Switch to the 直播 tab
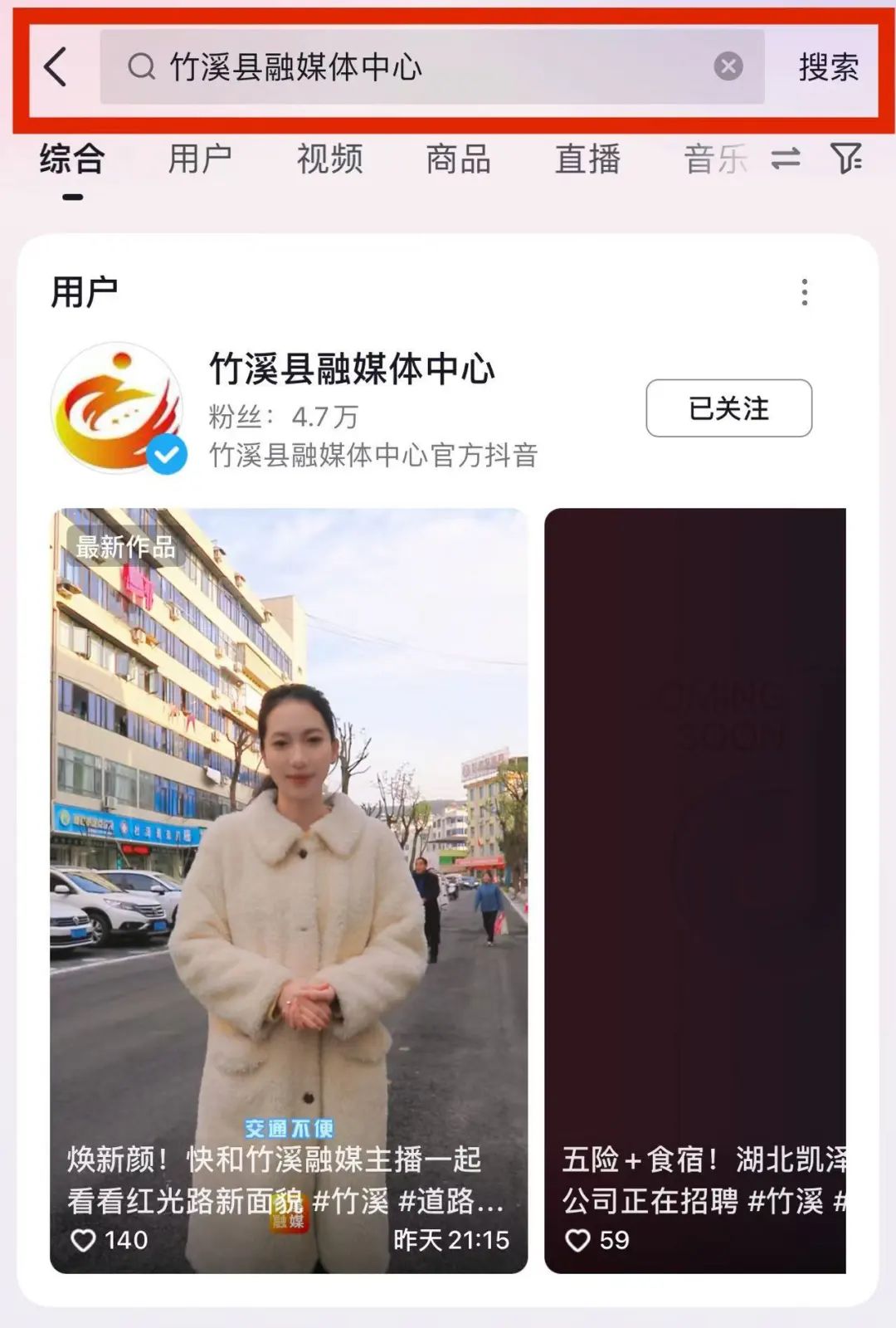Screen dimensions: 896x1328 587,159
